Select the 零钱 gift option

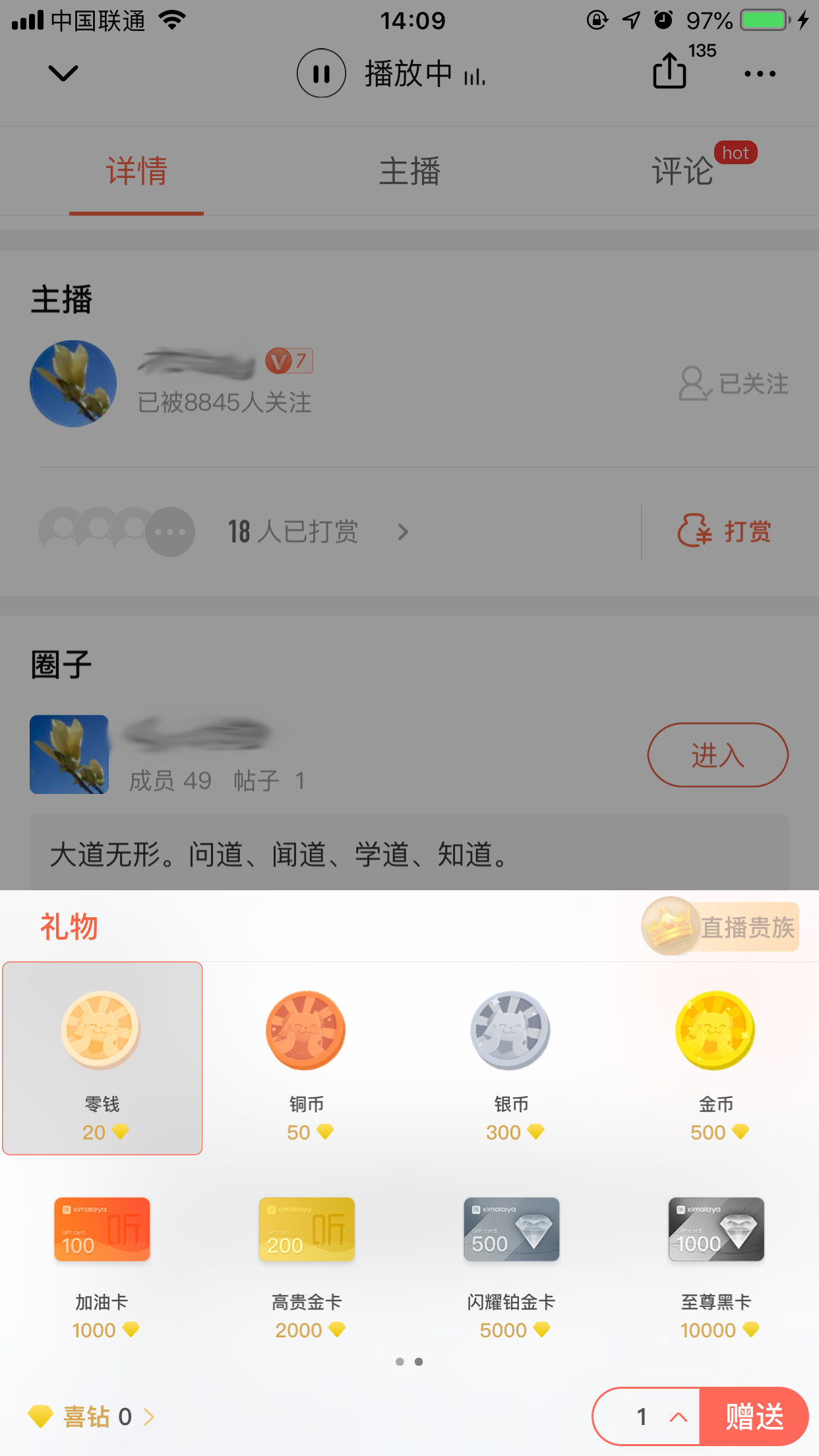point(102,1055)
